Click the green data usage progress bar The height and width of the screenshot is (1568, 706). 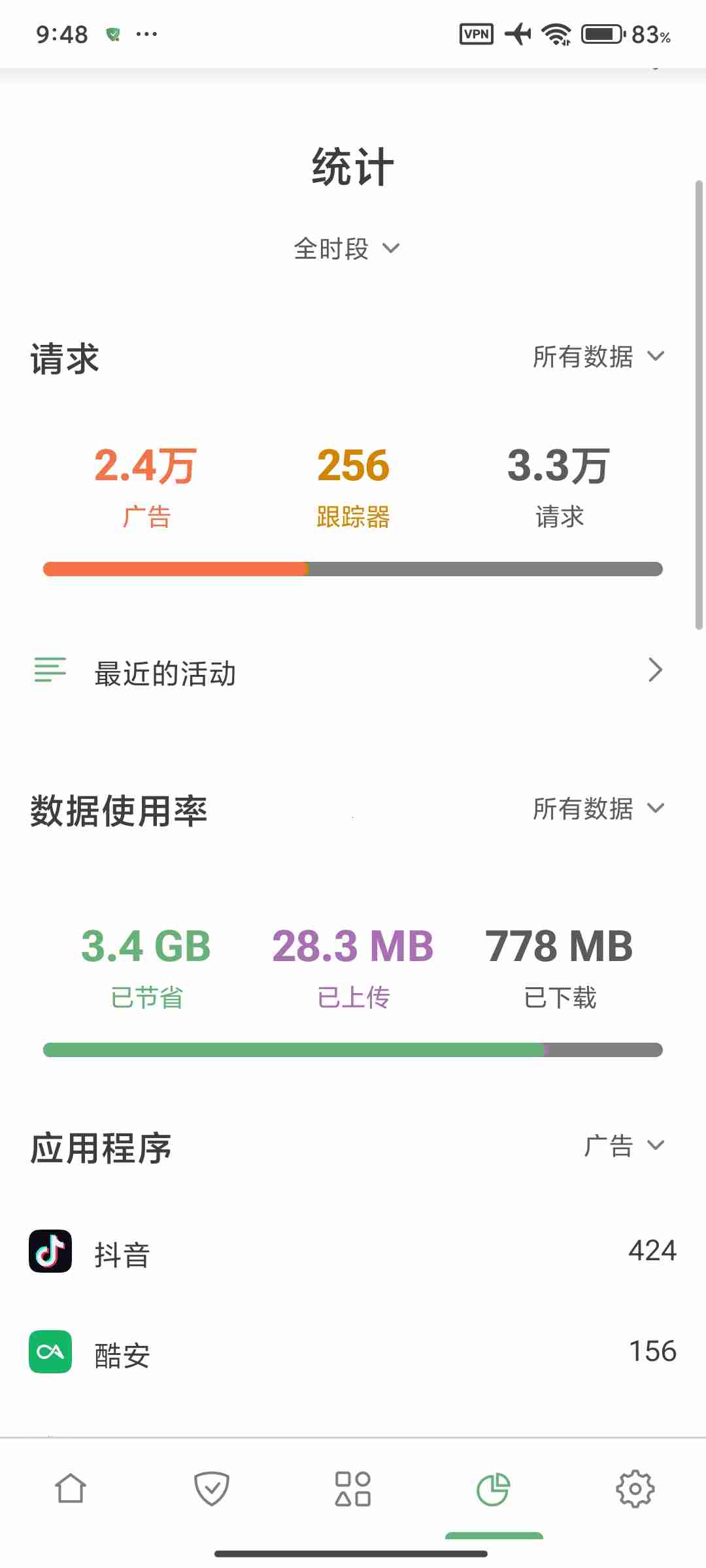(x=352, y=1050)
